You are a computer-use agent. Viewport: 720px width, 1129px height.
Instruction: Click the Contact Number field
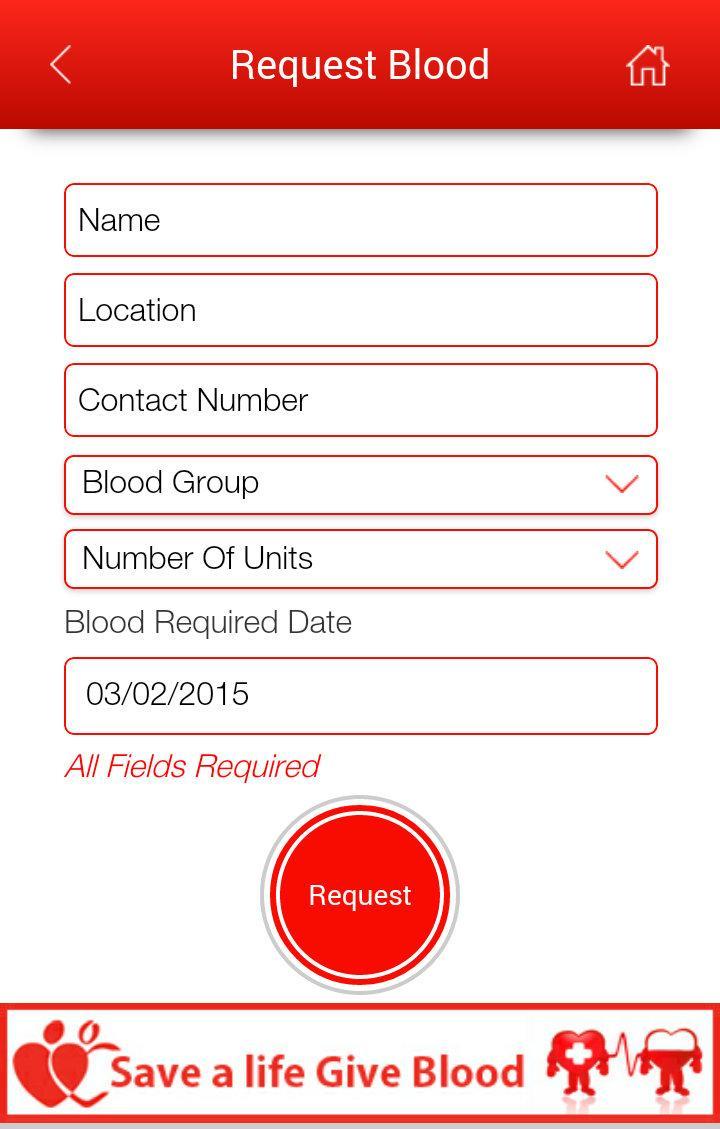click(x=360, y=400)
